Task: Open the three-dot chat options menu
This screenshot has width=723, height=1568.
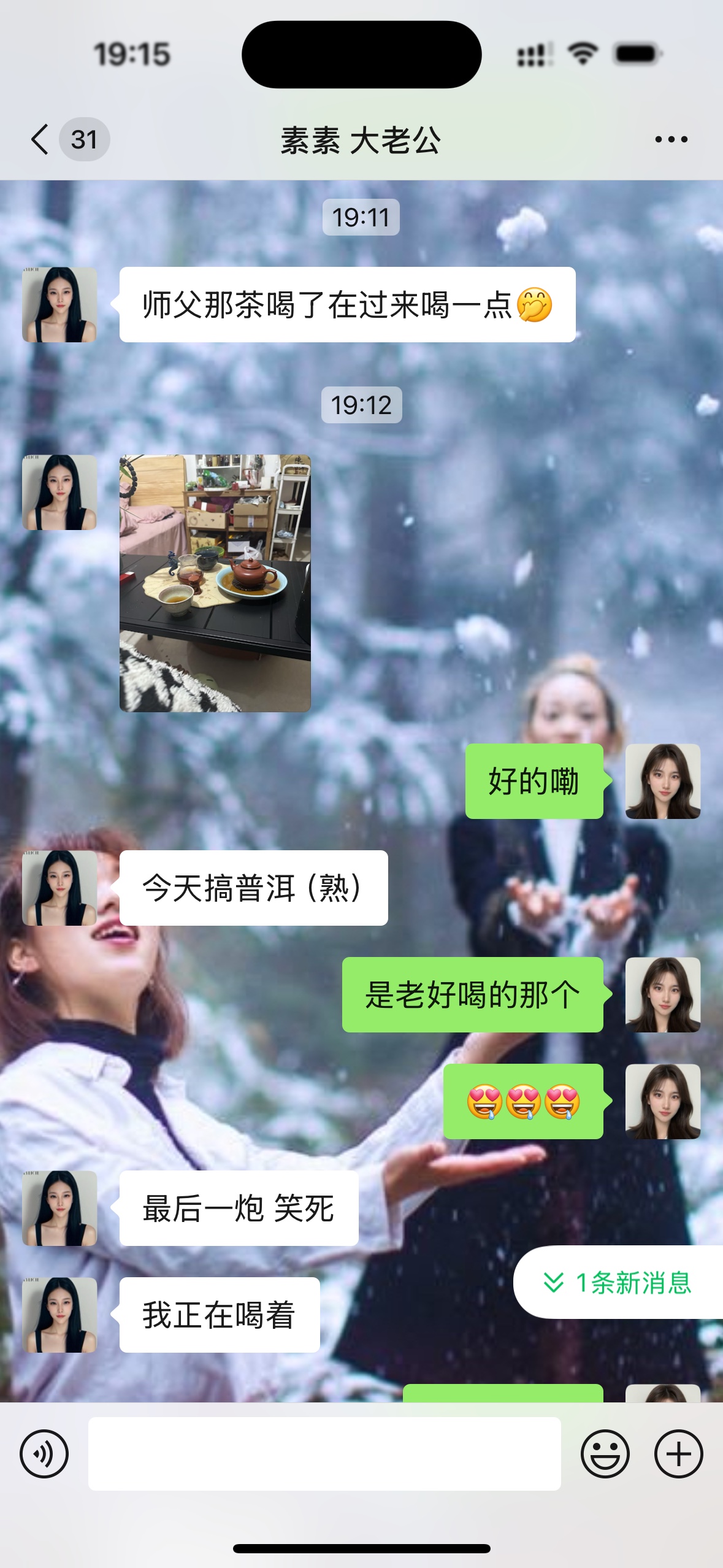Action: click(x=671, y=140)
